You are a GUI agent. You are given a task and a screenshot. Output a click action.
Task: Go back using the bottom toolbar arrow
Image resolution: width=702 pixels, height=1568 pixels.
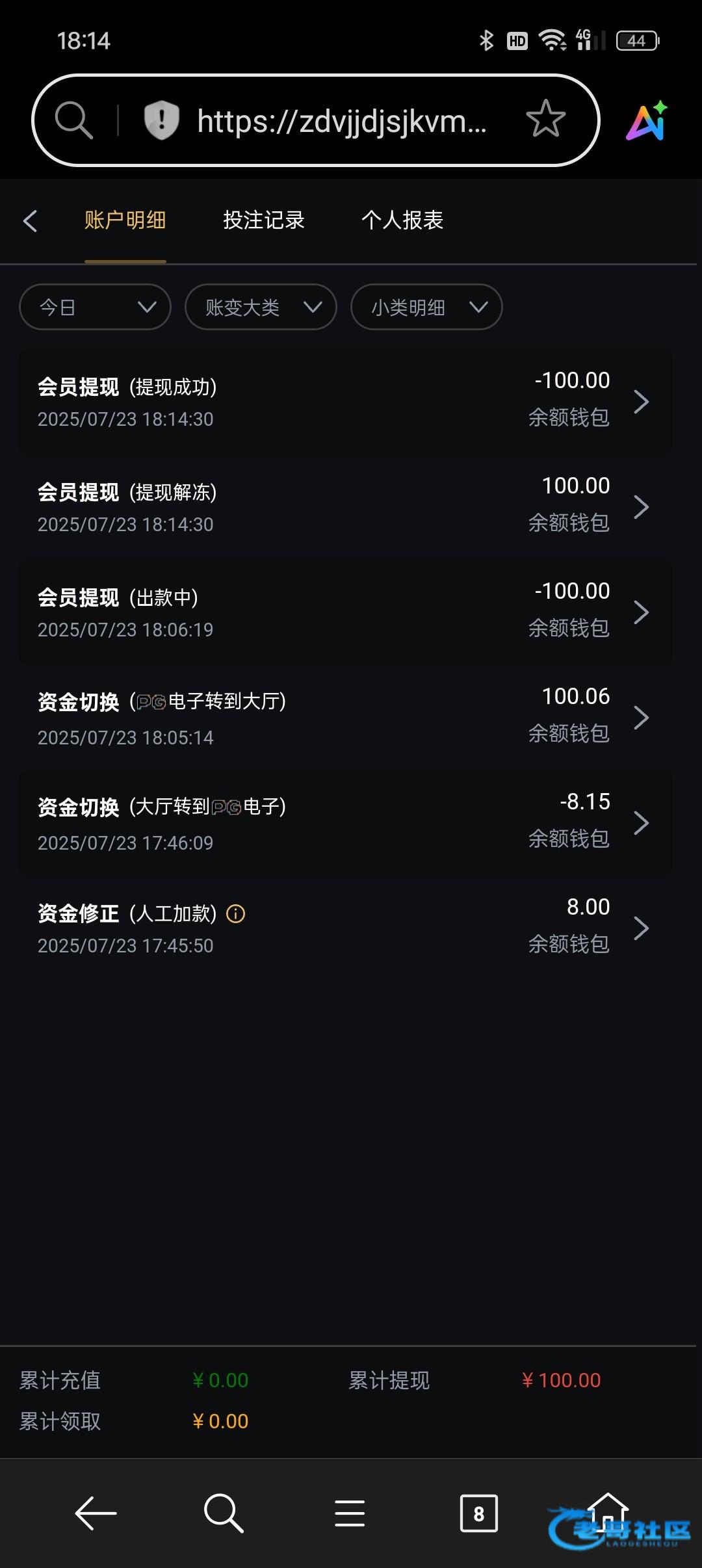coord(96,1513)
